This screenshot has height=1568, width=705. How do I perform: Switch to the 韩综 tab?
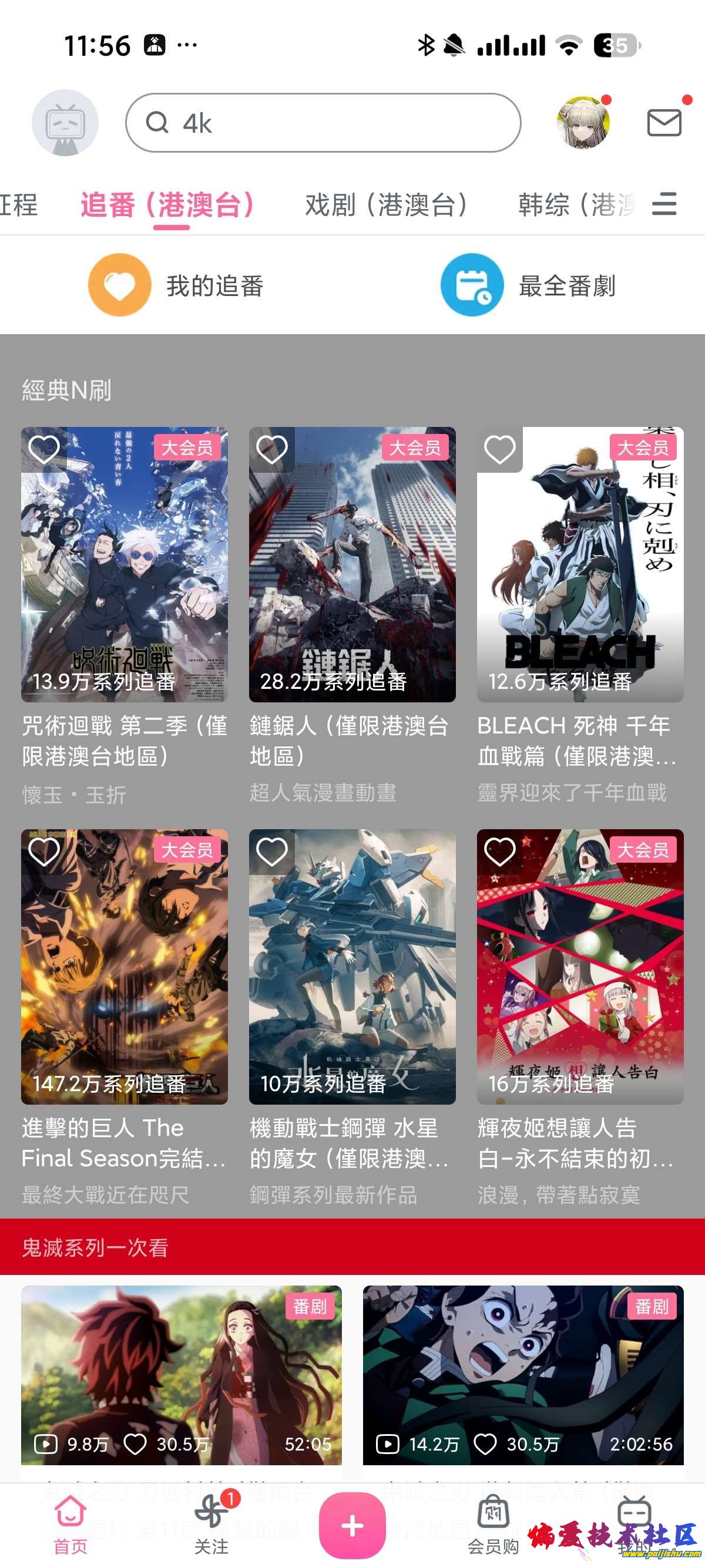[x=575, y=205]
